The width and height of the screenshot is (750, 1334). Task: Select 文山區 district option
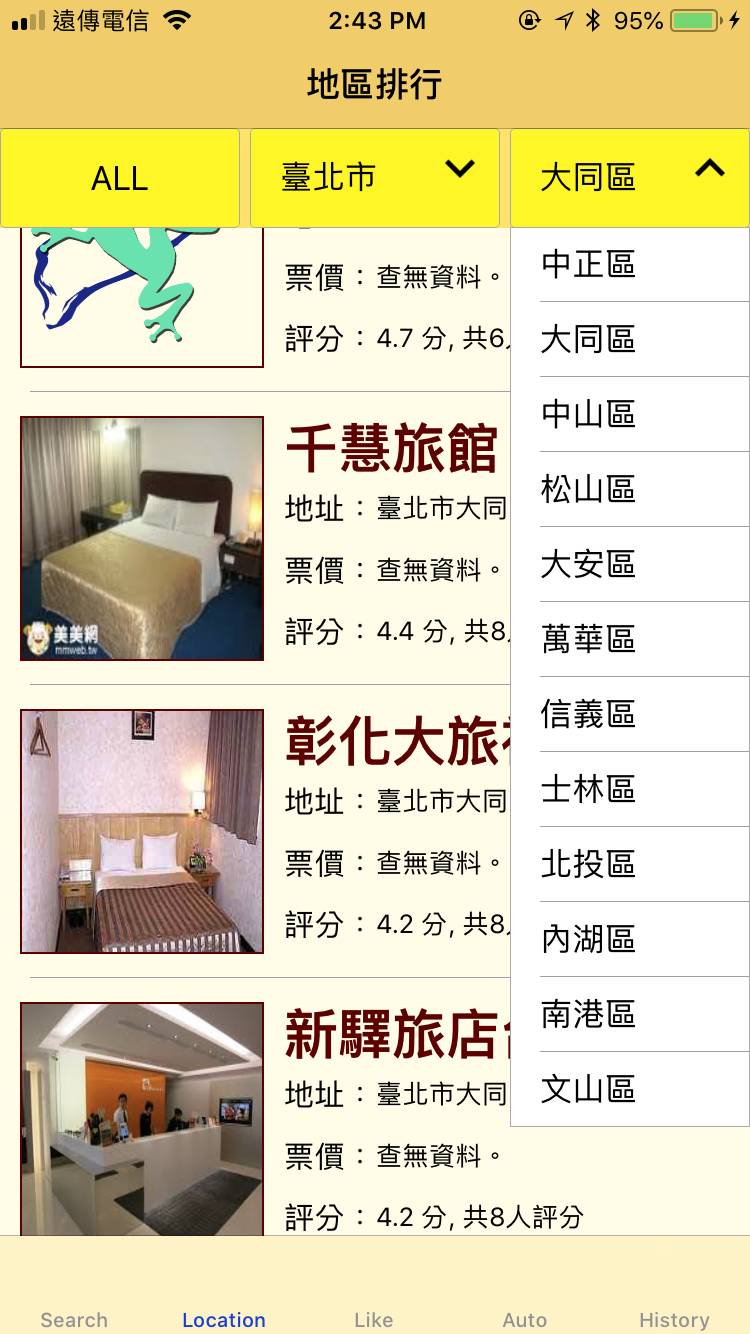630,1089
